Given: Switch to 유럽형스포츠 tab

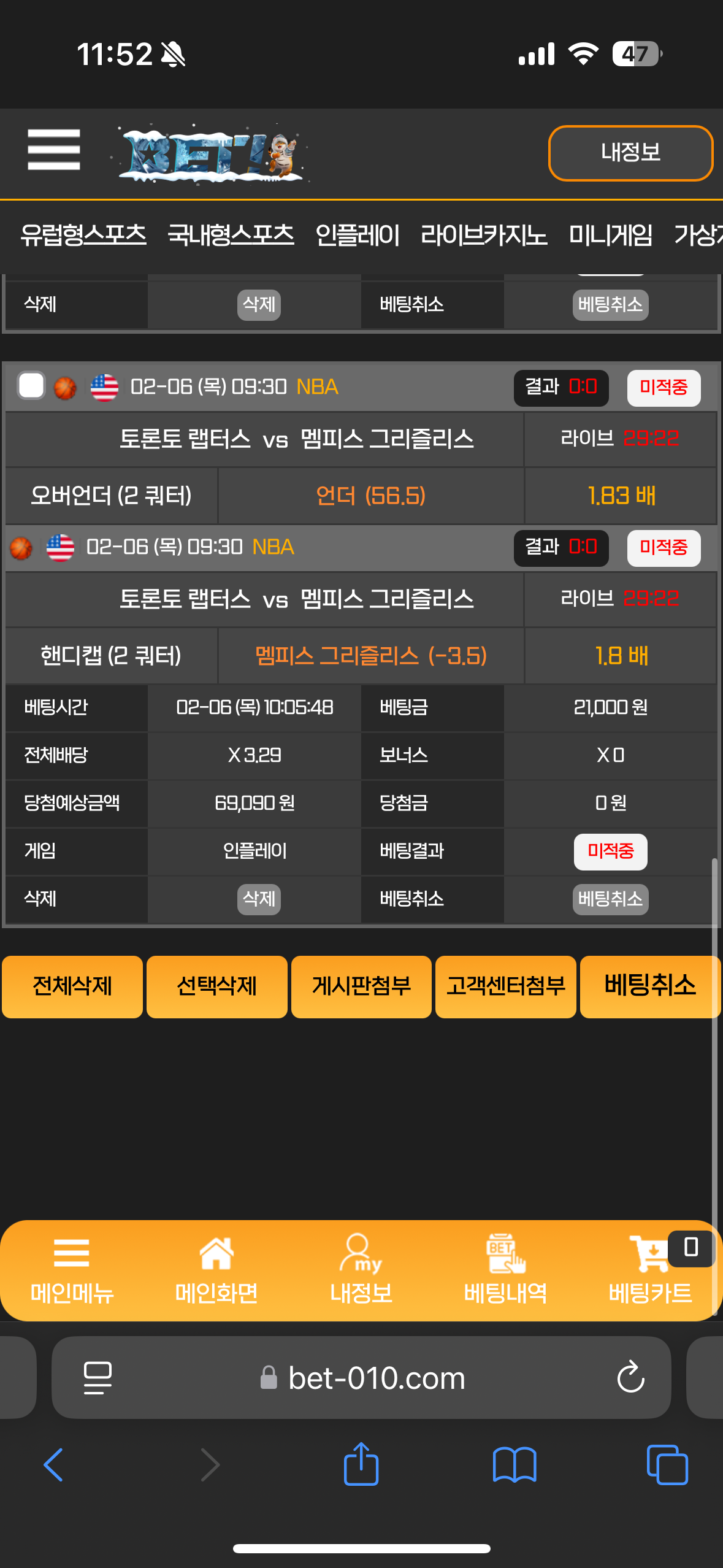Looking at the screenshot, I should [x=83, y=235].
